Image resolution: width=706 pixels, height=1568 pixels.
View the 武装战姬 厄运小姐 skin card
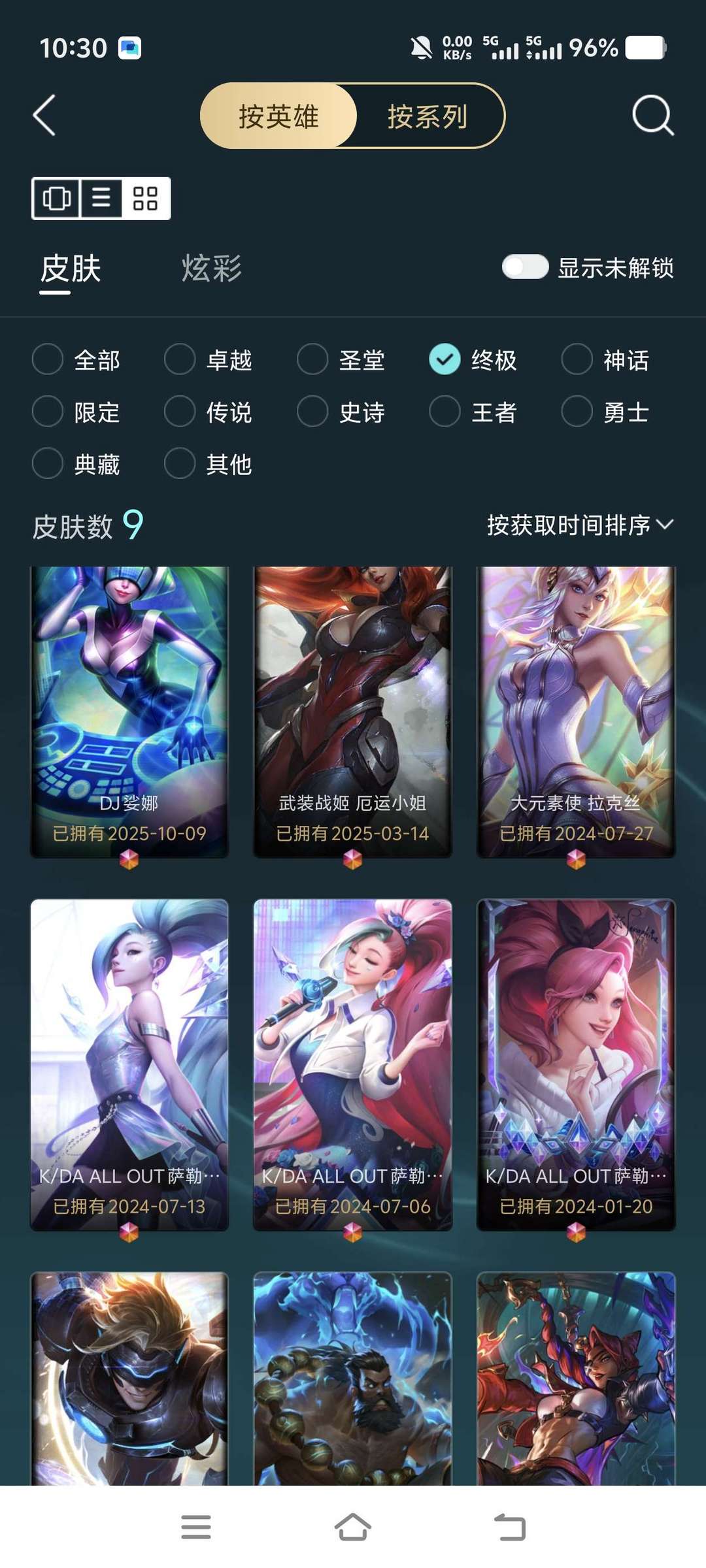[x=352, y=711]
